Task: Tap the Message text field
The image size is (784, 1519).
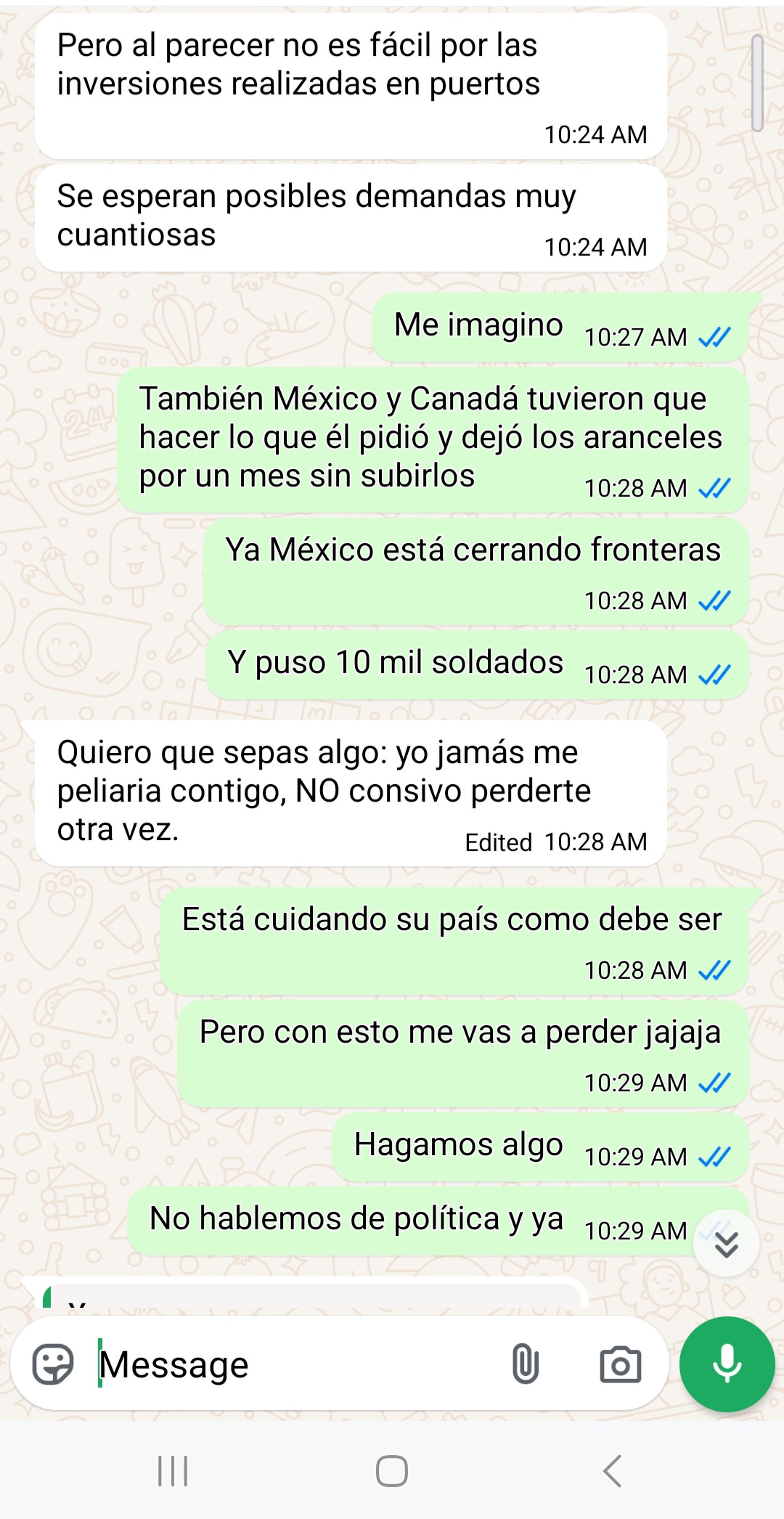Action: pos(298,1364)
